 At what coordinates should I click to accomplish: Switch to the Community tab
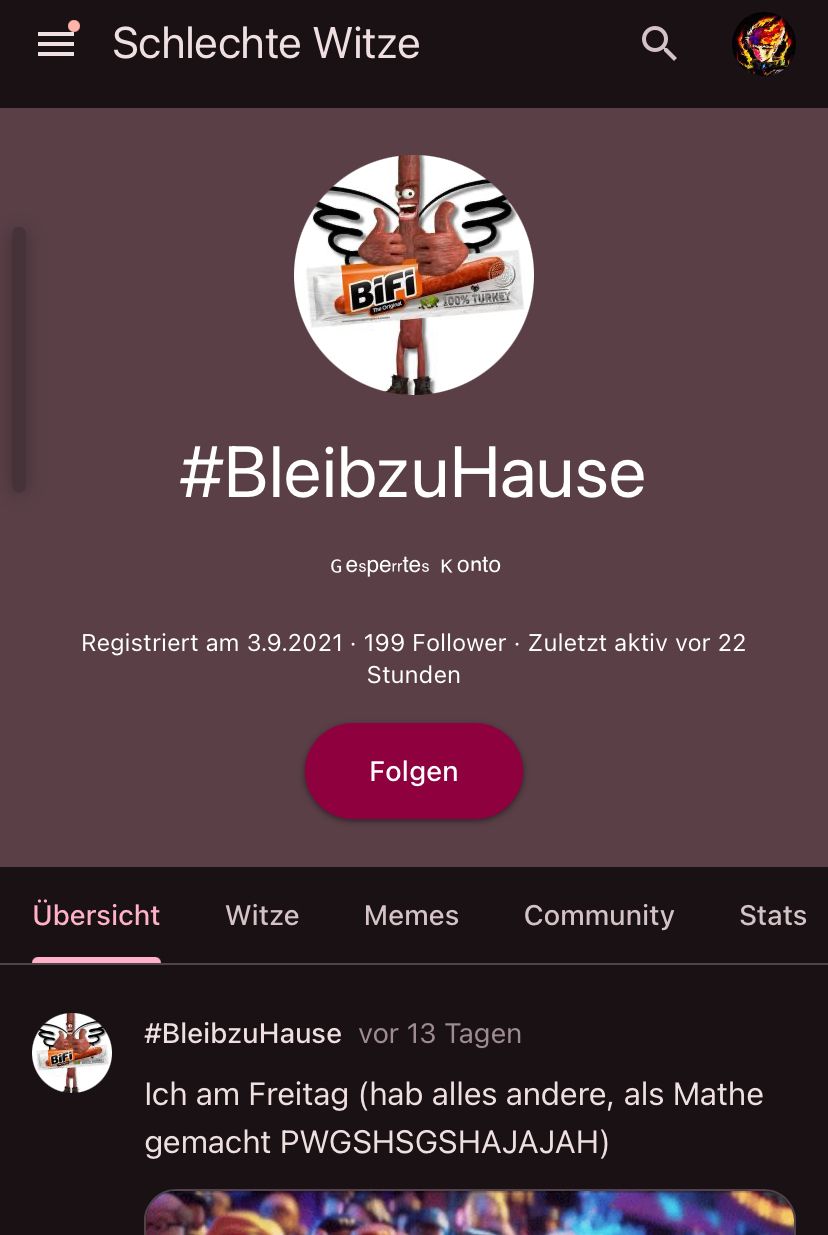pyautogui.click(x=598, y=915)
